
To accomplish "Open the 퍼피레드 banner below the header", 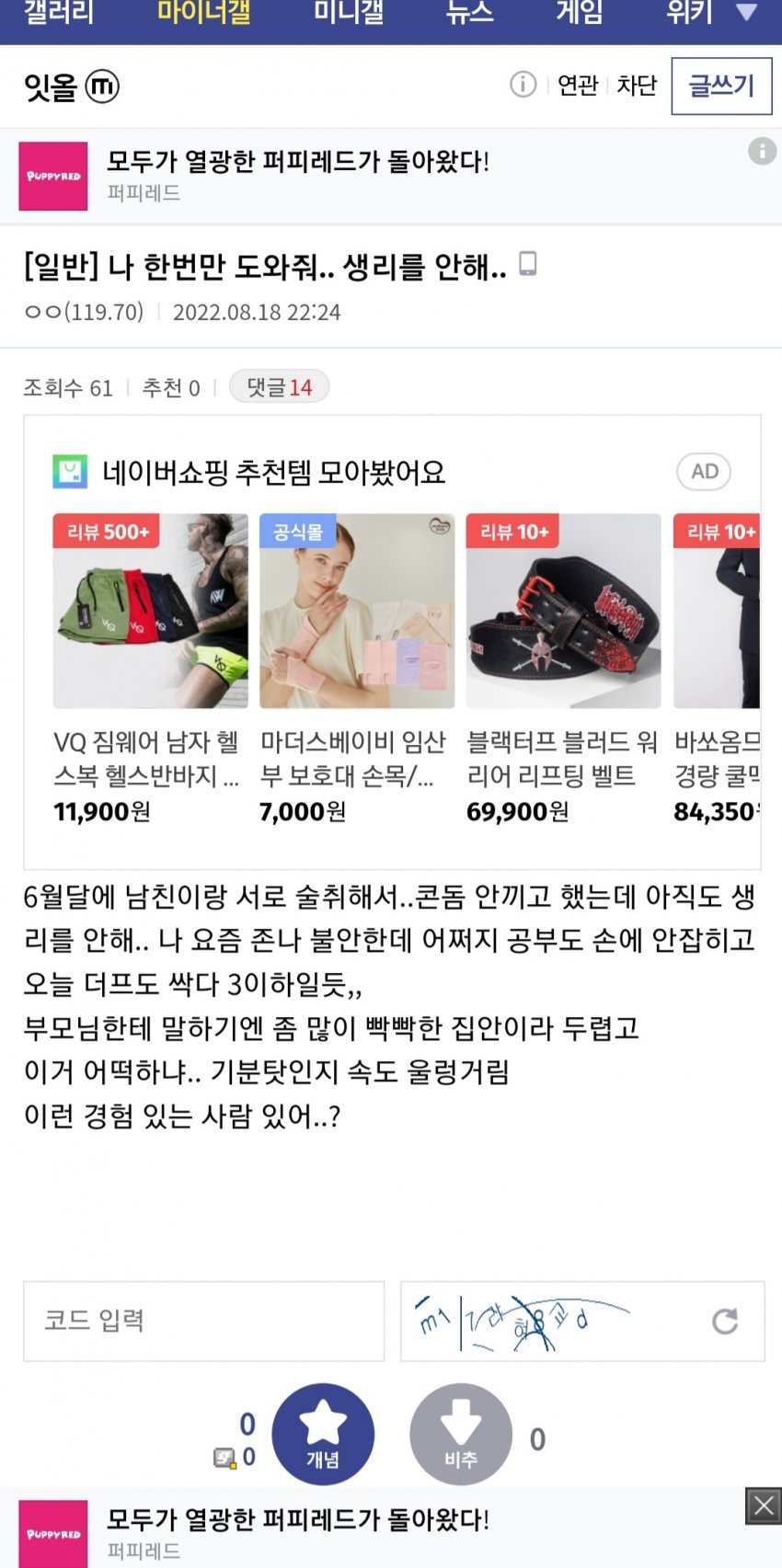I will pos(298,176).
